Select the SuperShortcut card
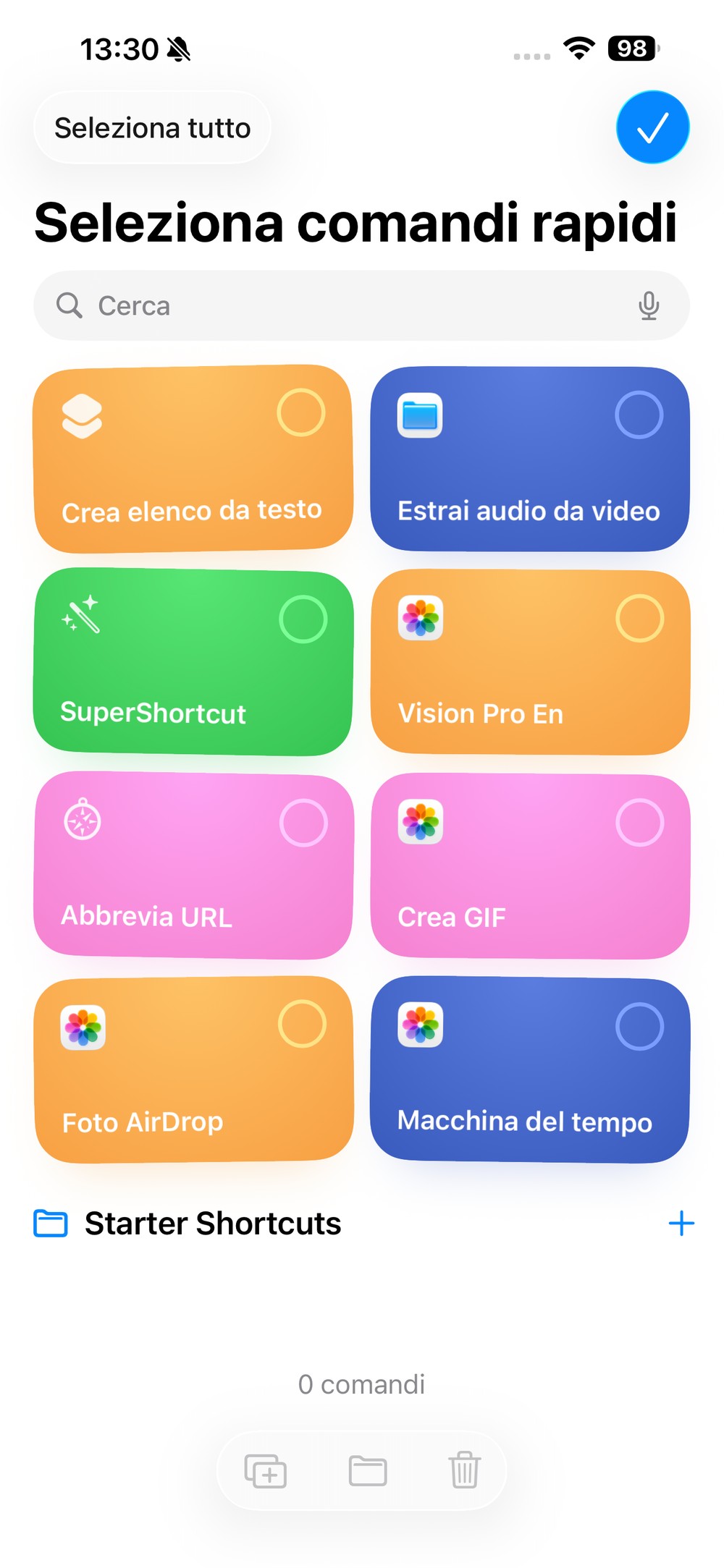Screen dimensions: 724x1568 [193, 662]
